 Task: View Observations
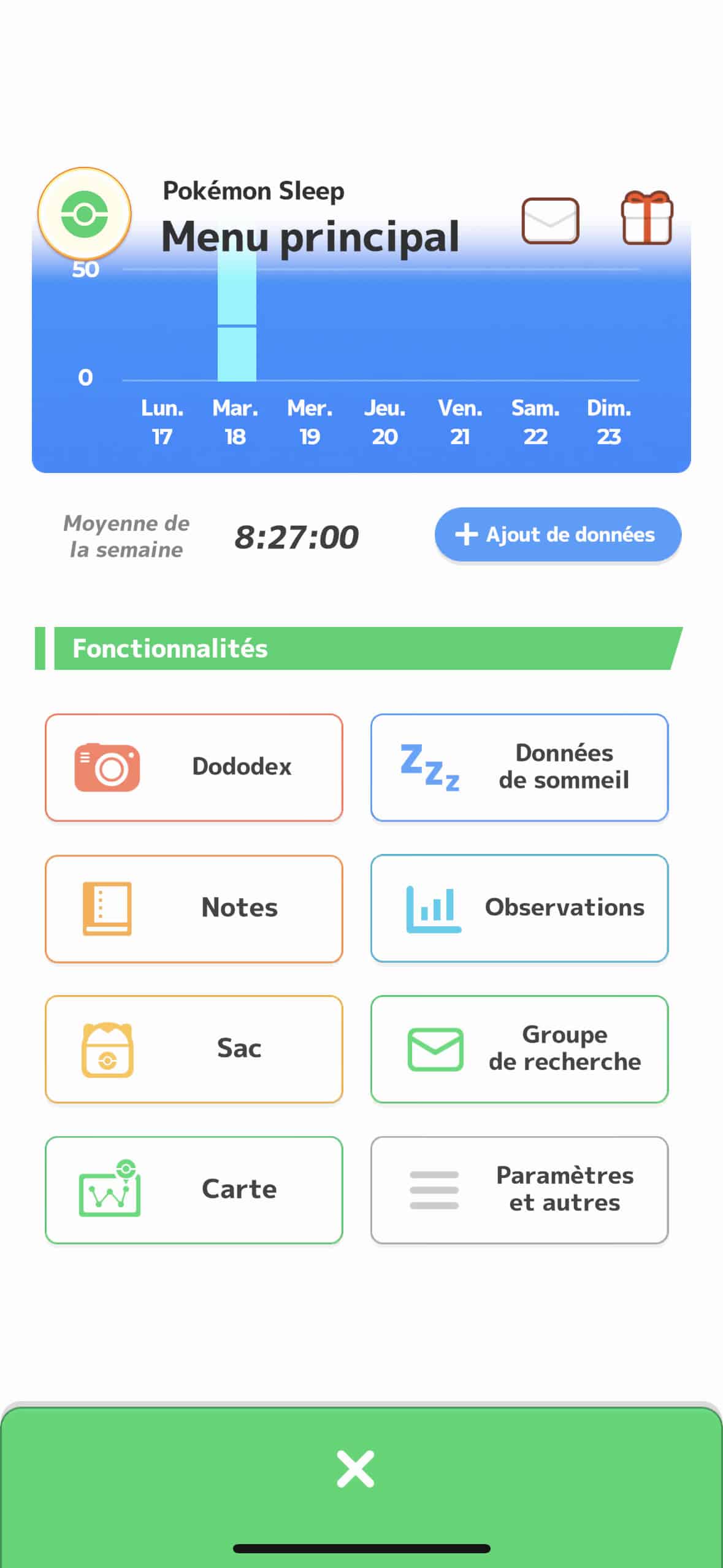519,909
